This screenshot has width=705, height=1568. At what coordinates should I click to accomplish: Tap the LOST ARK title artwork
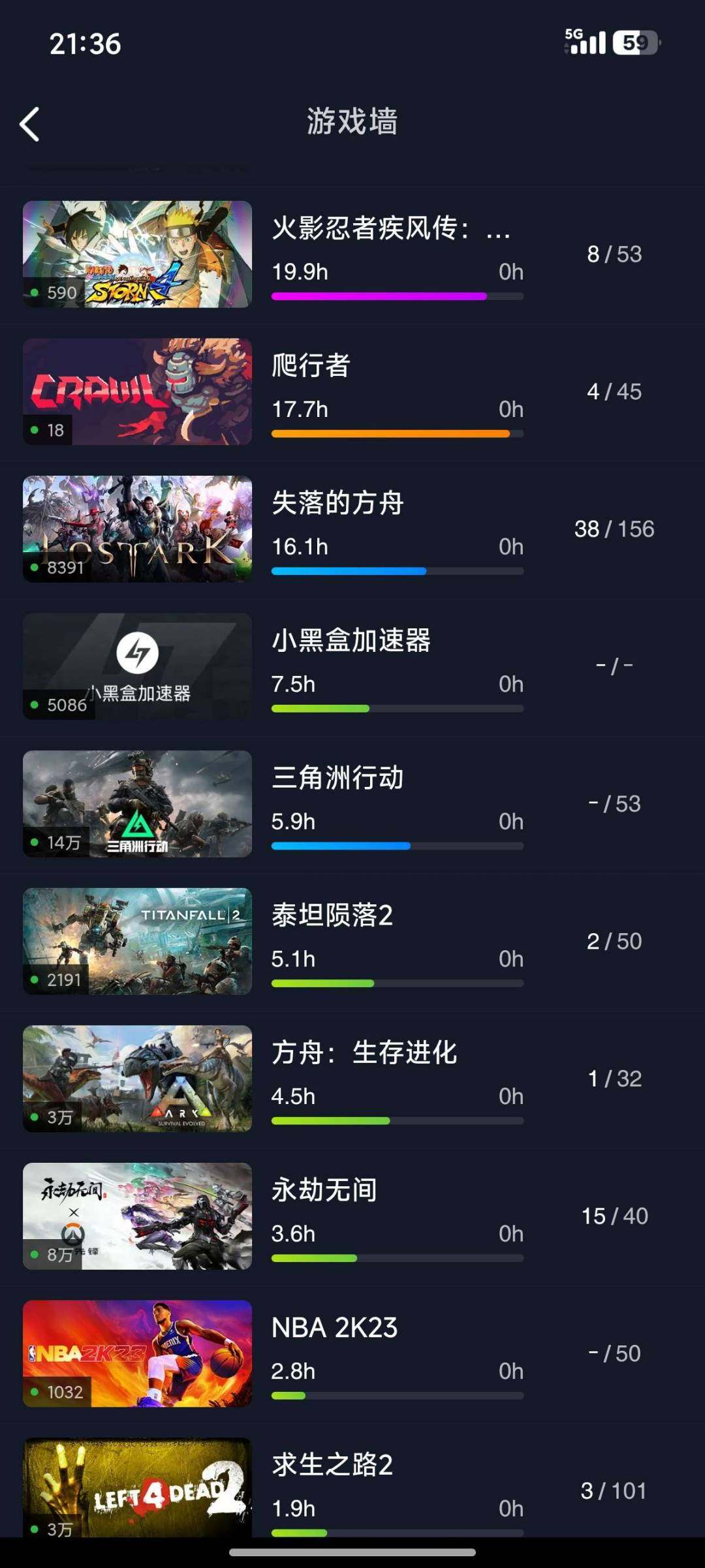tap(137, 529)
